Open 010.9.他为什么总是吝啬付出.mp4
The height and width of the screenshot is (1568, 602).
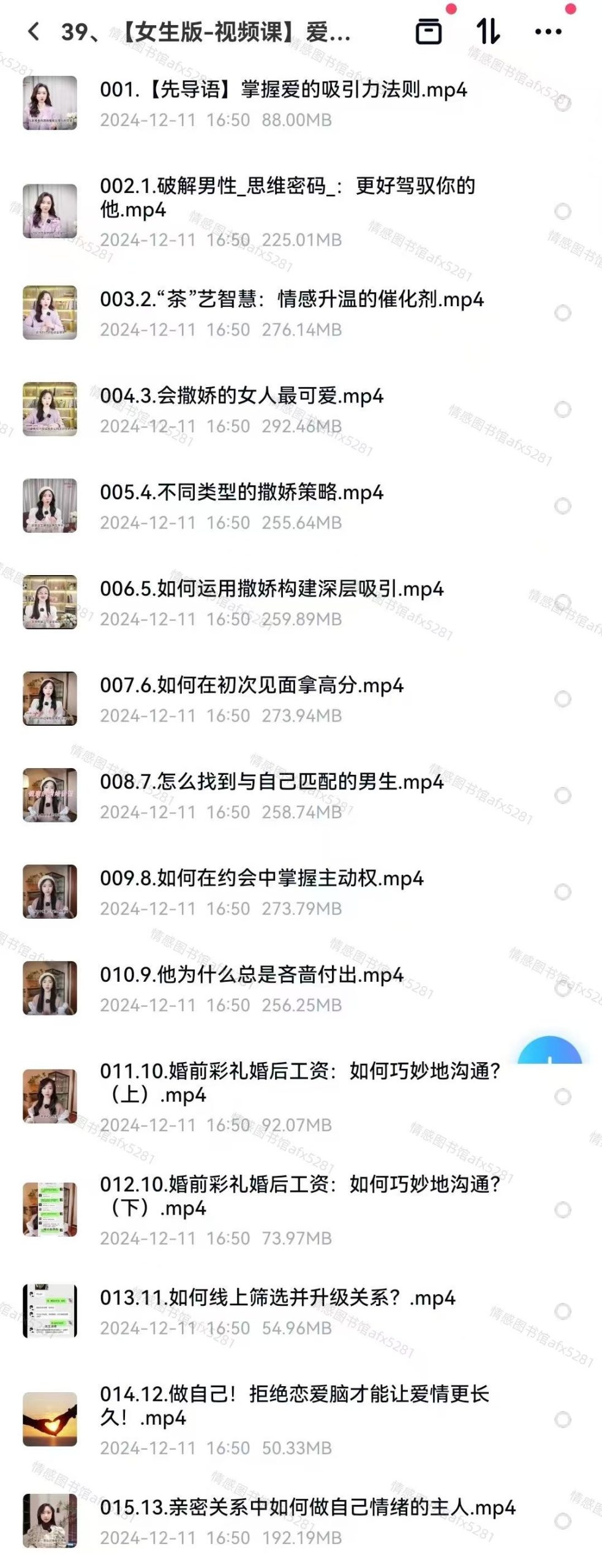(x=251, y=975)
